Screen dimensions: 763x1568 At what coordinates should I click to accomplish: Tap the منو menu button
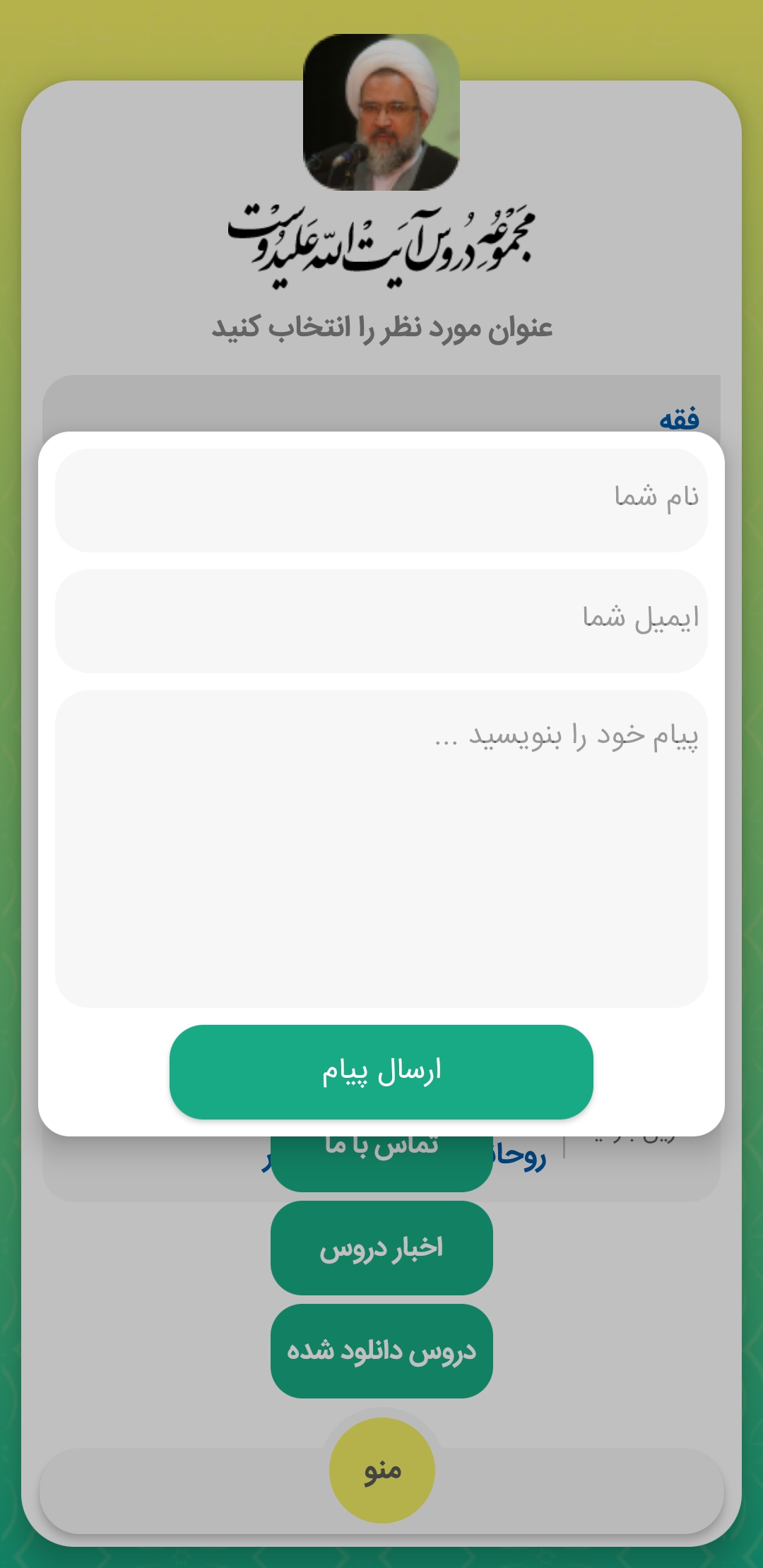[x=382, y=1470]
